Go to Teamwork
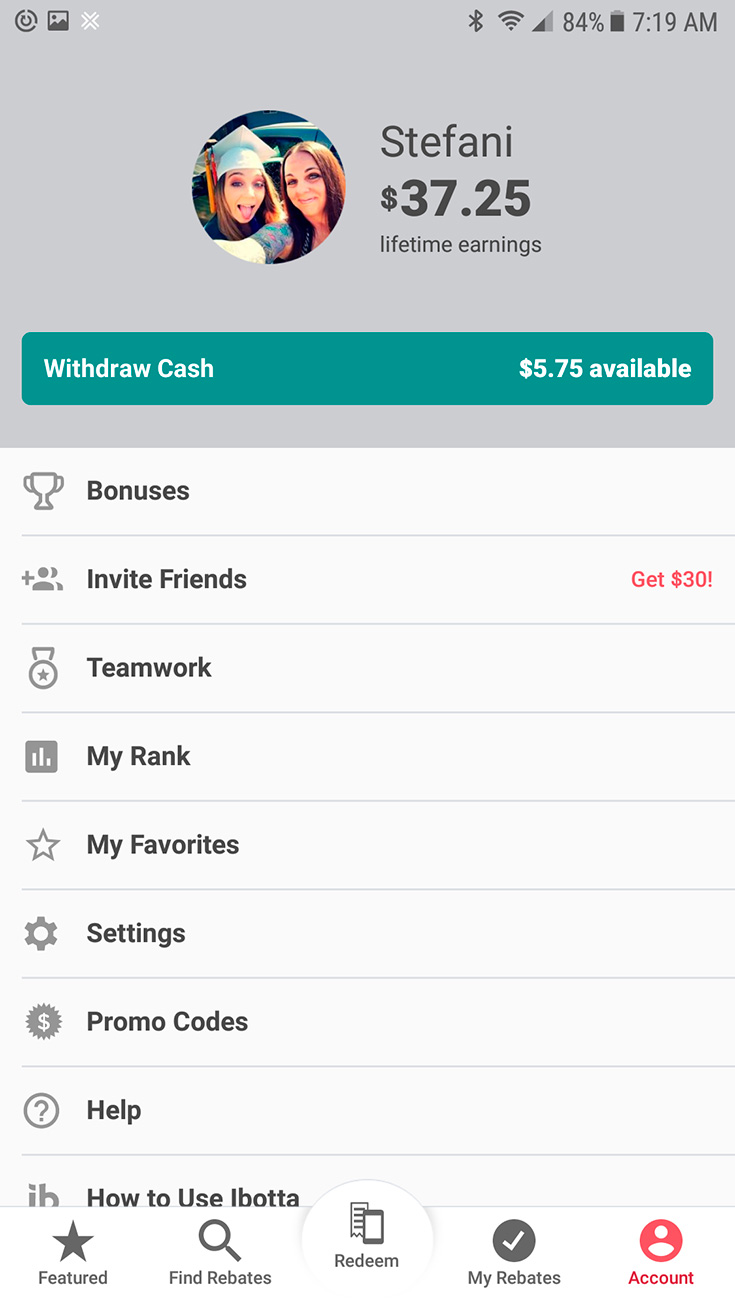735x1307 pixels. pyautogui.click(x=367, y=668)
